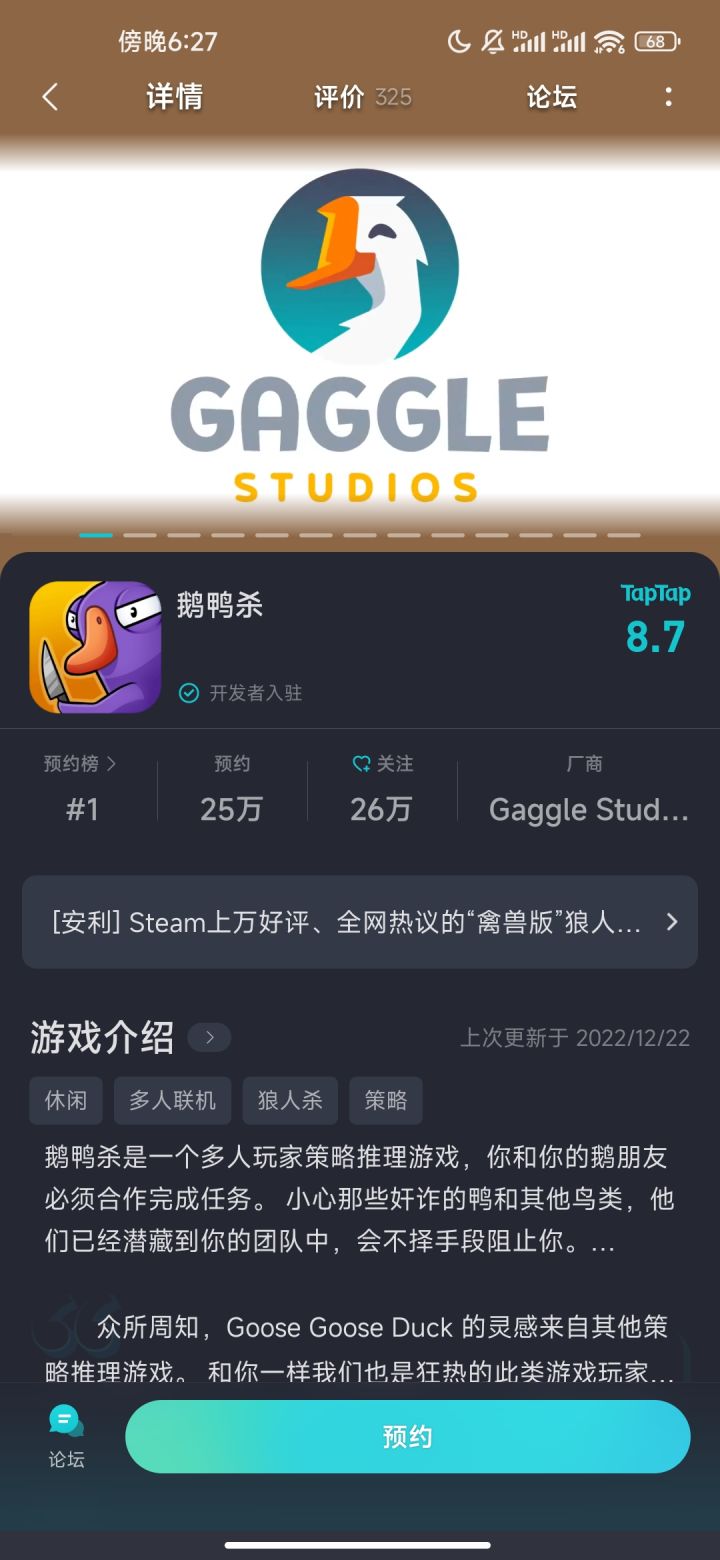Screen dimensions: 720x1560
Task: Open the overflow menu via three-dot icon
Action: 668,97
